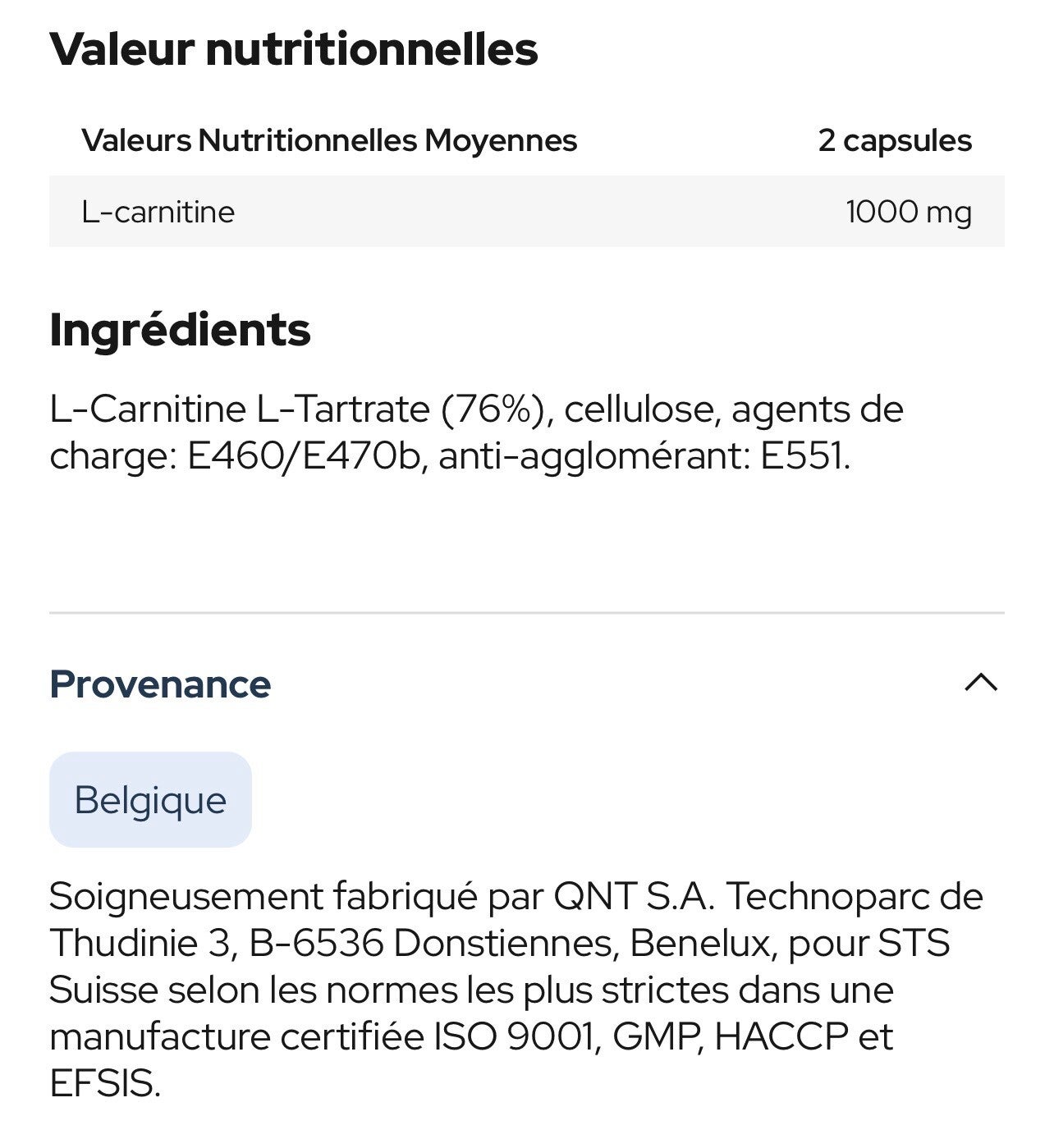Viewport: 1054px width, 1148px height.
Task: Collapse the Provenance section
Action: tap(981, 683)
